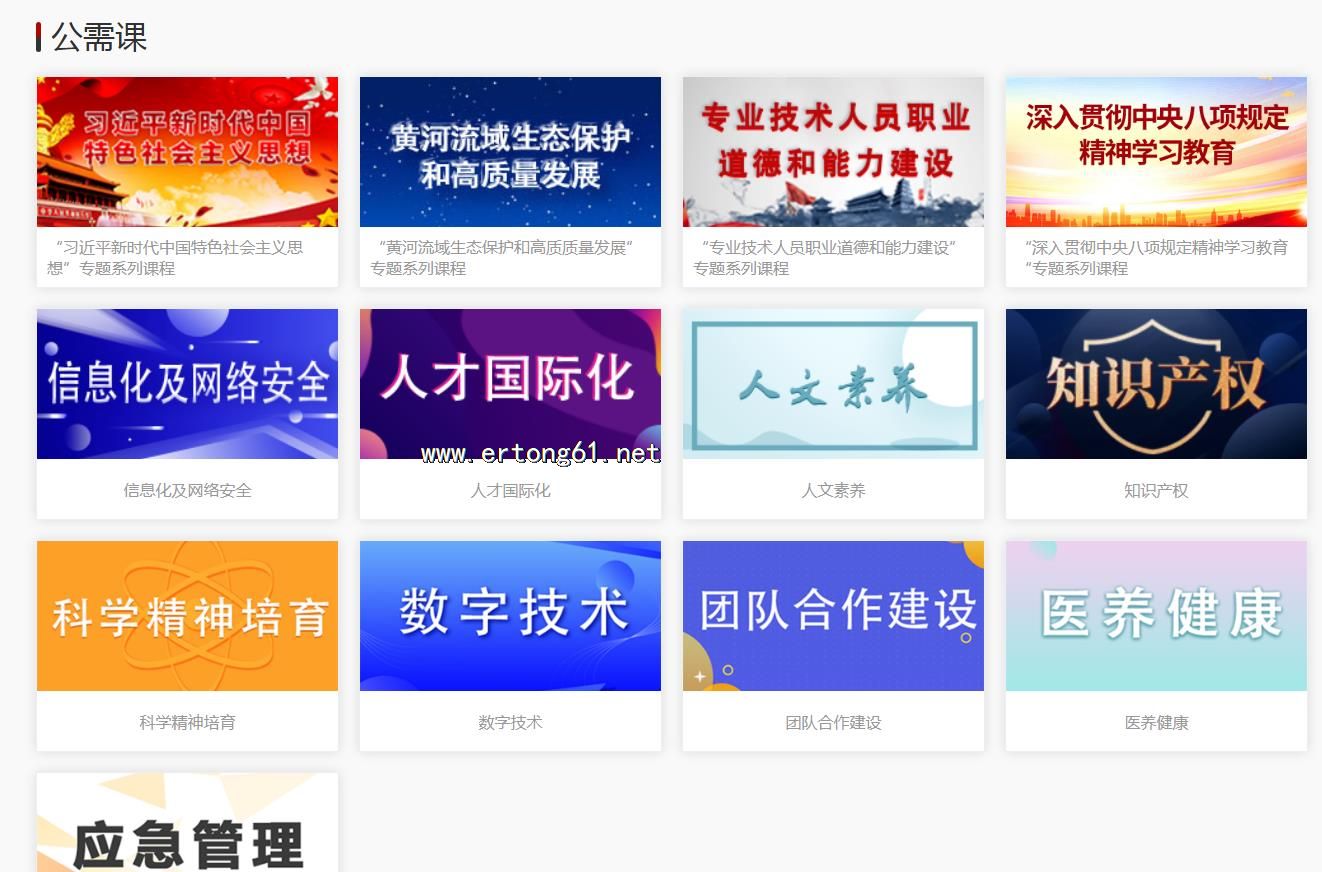Select the 信息化及网络安全 course card

point(187,384)
